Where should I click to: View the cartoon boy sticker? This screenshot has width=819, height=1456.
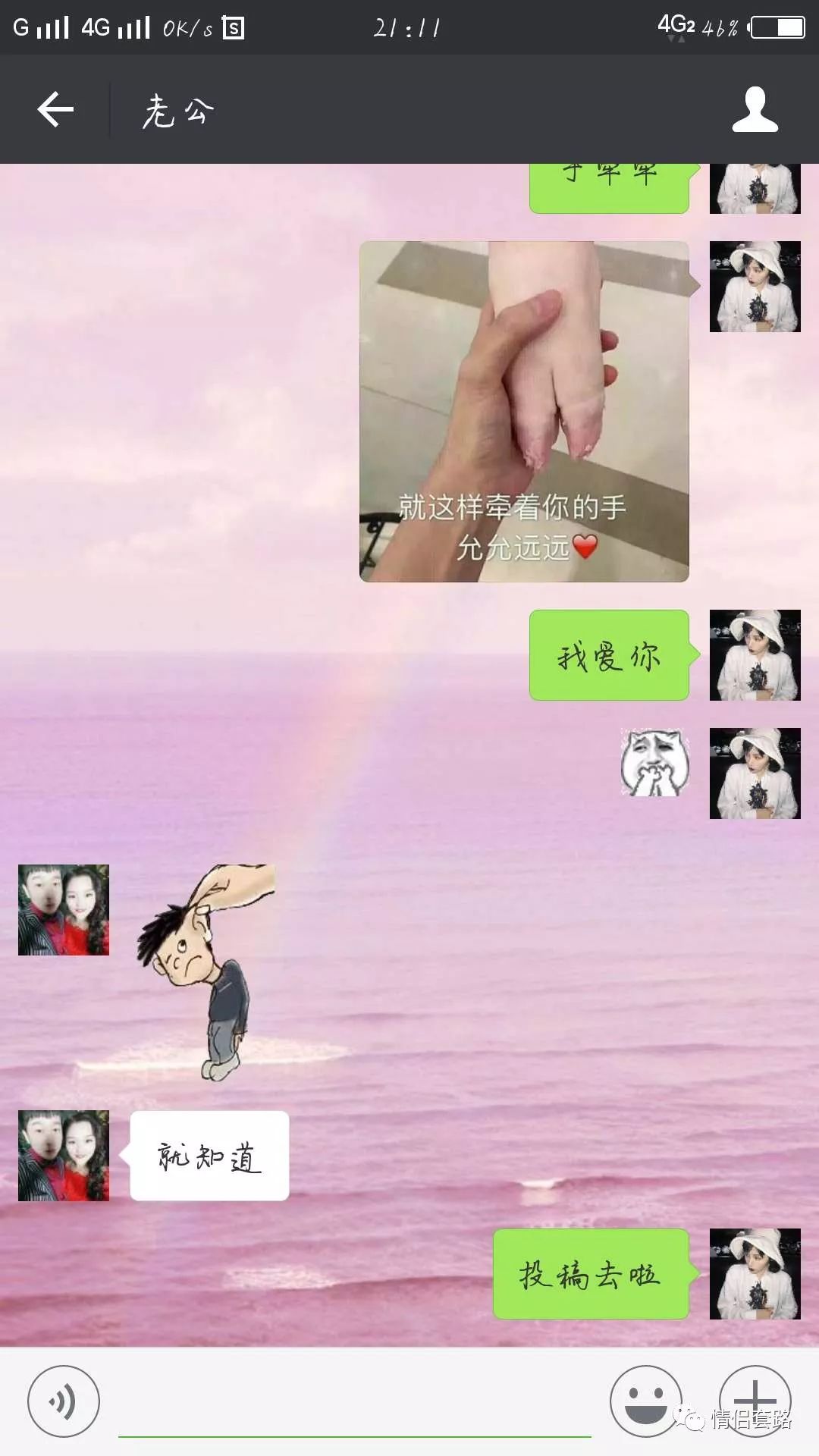pyautogui.click(x=205, y=972)
